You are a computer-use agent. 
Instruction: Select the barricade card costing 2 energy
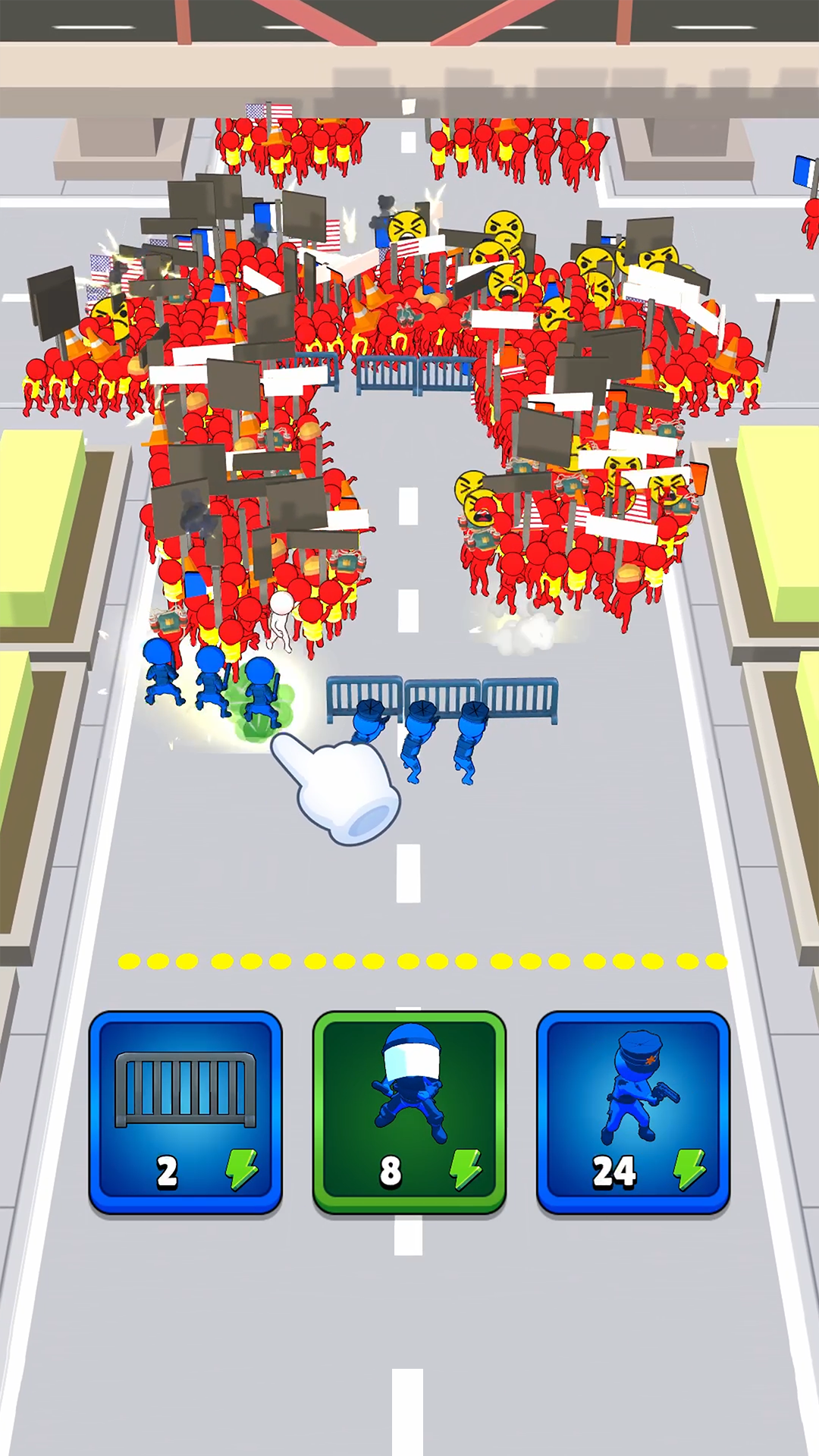click(185, 1111)
